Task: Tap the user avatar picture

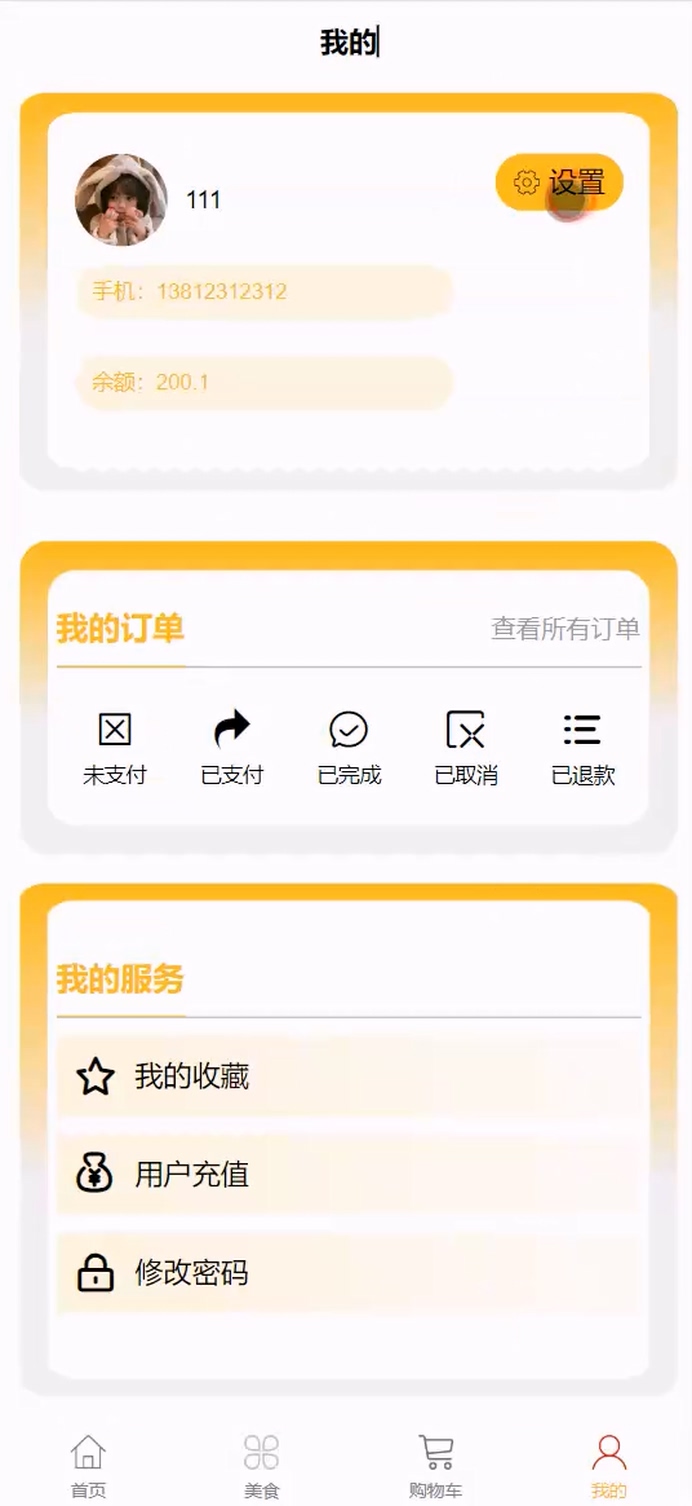Action: pos(121,200)
